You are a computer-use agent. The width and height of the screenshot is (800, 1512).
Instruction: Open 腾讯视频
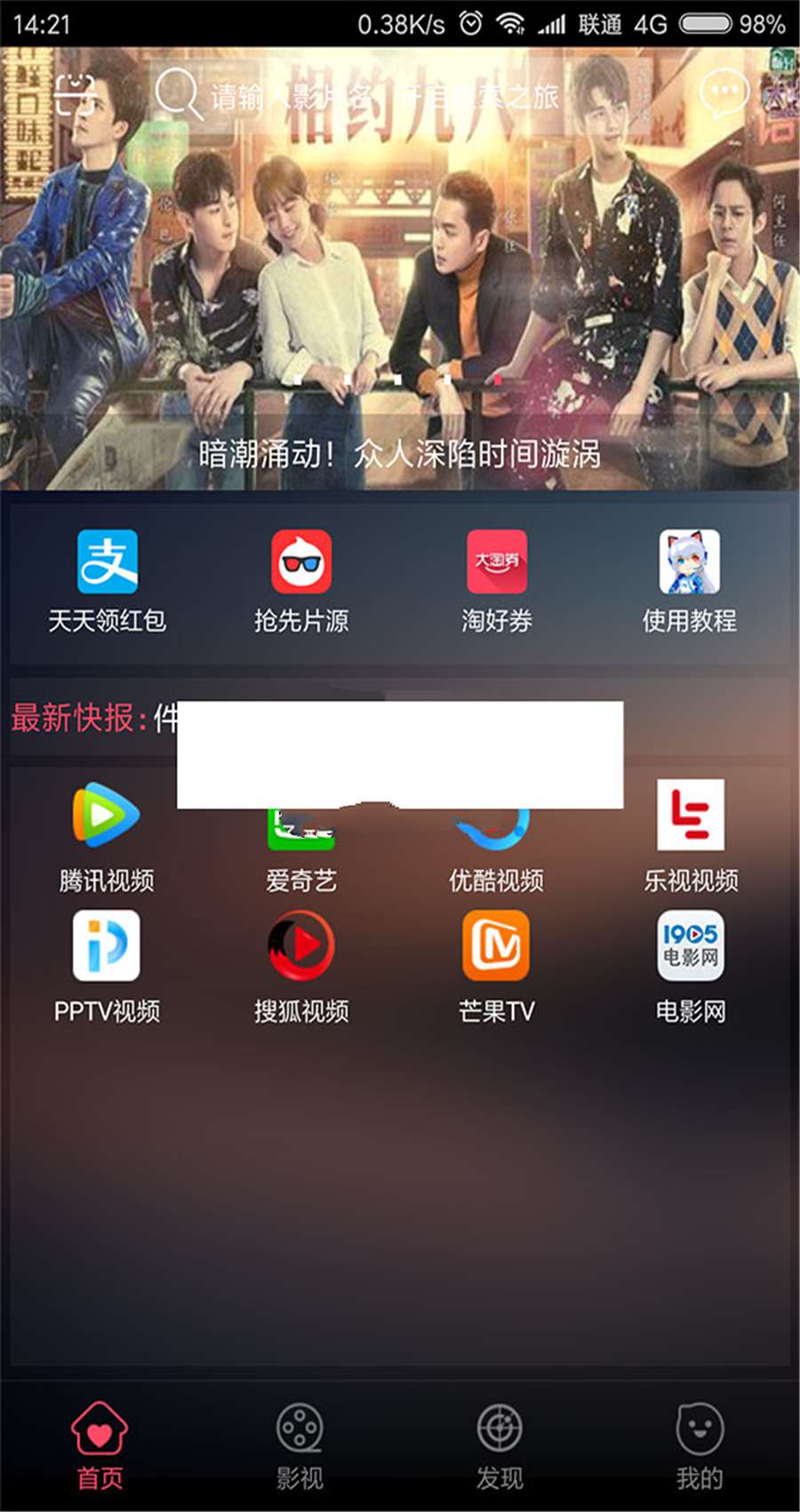pos(107,837)
